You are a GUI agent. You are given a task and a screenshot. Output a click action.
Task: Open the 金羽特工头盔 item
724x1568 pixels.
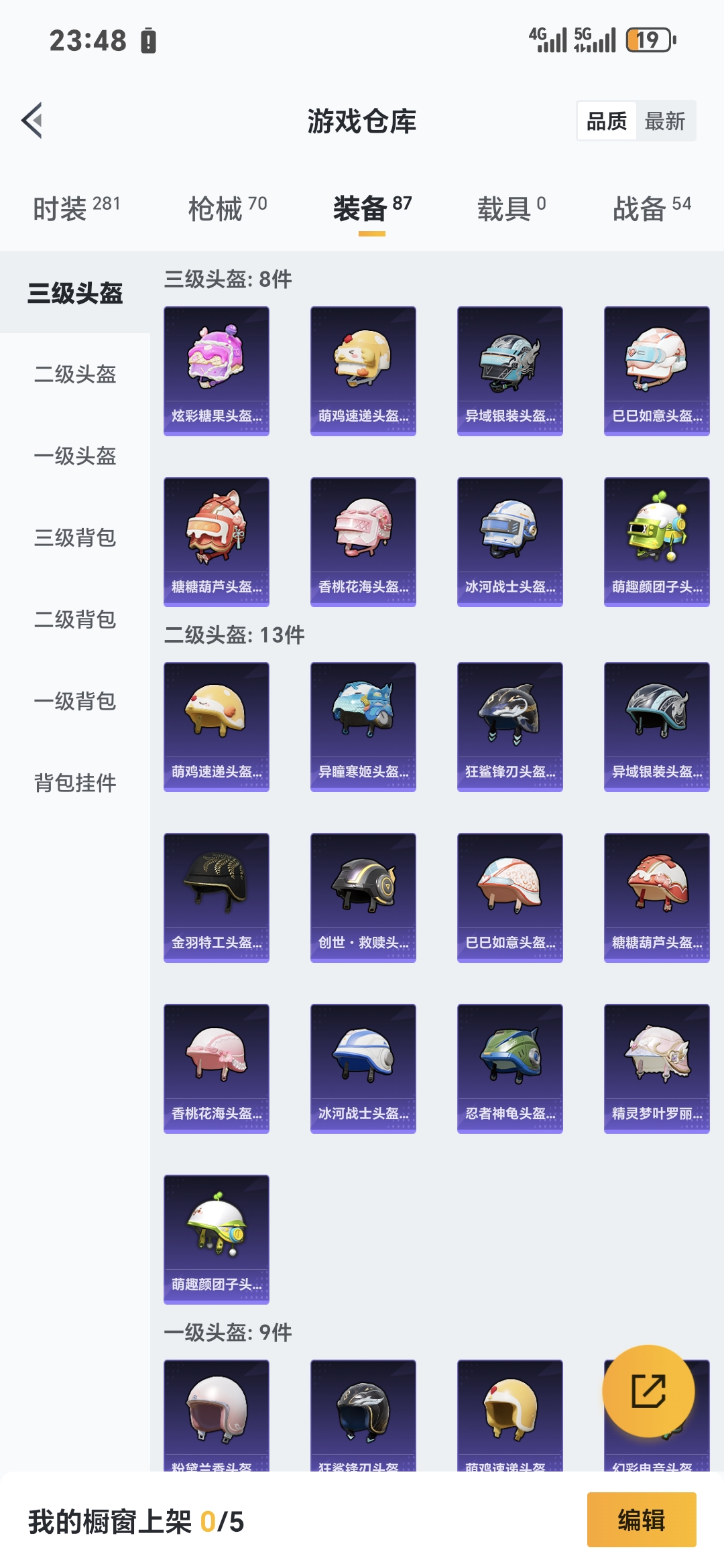[217, 897]
